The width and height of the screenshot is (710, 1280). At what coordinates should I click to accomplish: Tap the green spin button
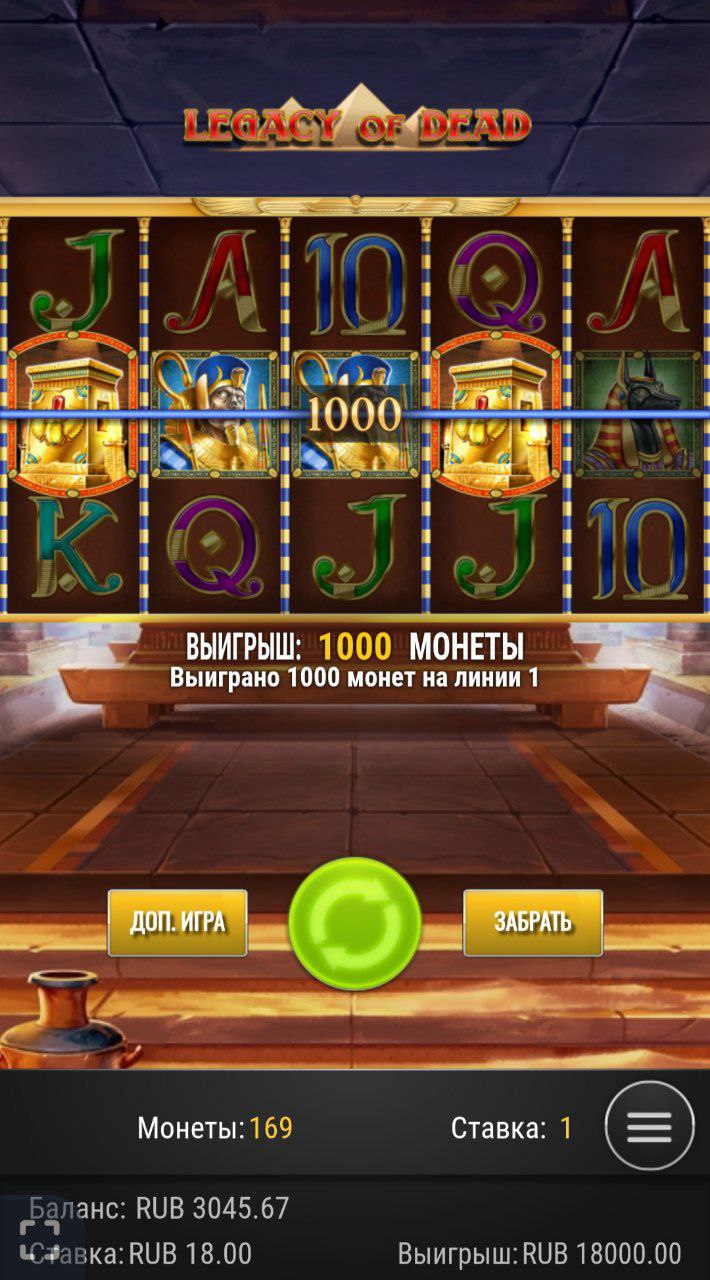point(354,923)
